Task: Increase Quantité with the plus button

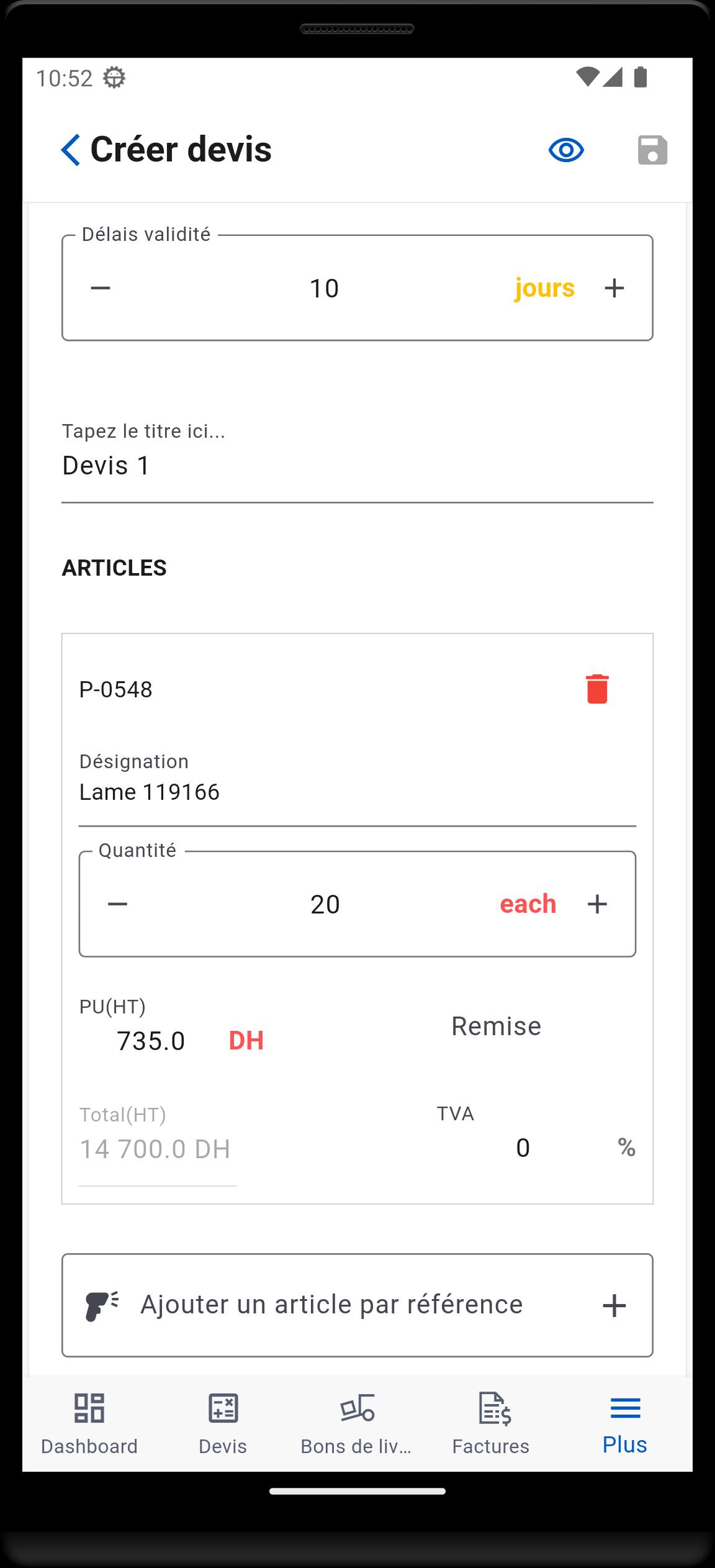Action: (597, 904)
